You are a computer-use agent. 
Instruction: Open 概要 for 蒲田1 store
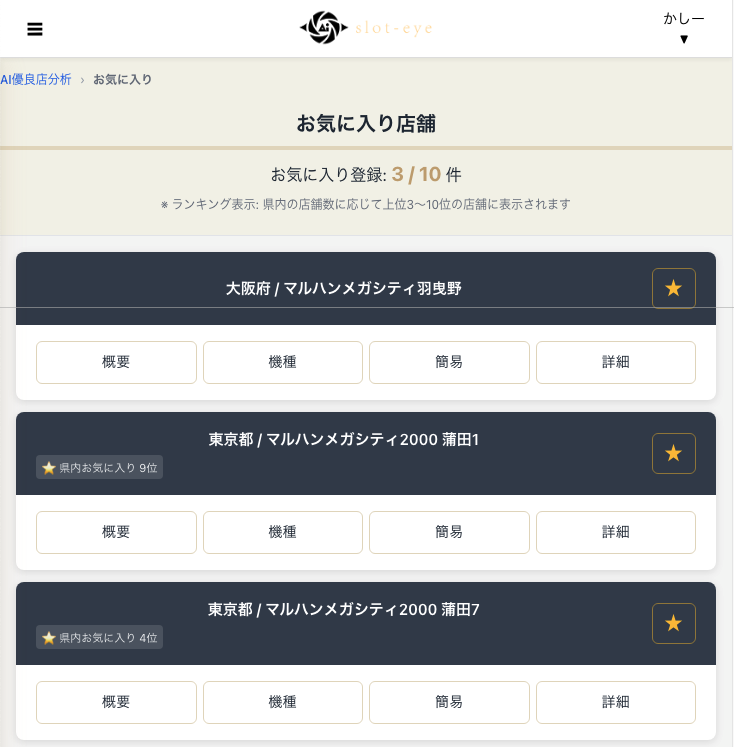pos(116,532)
